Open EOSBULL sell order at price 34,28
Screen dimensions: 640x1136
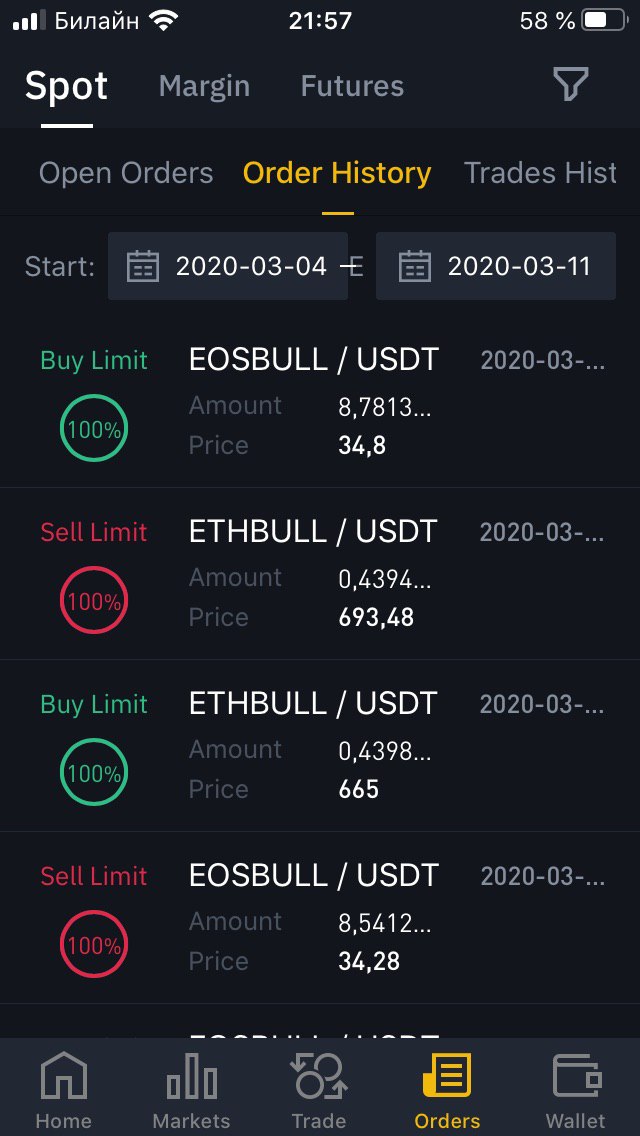tap(320, 917)
